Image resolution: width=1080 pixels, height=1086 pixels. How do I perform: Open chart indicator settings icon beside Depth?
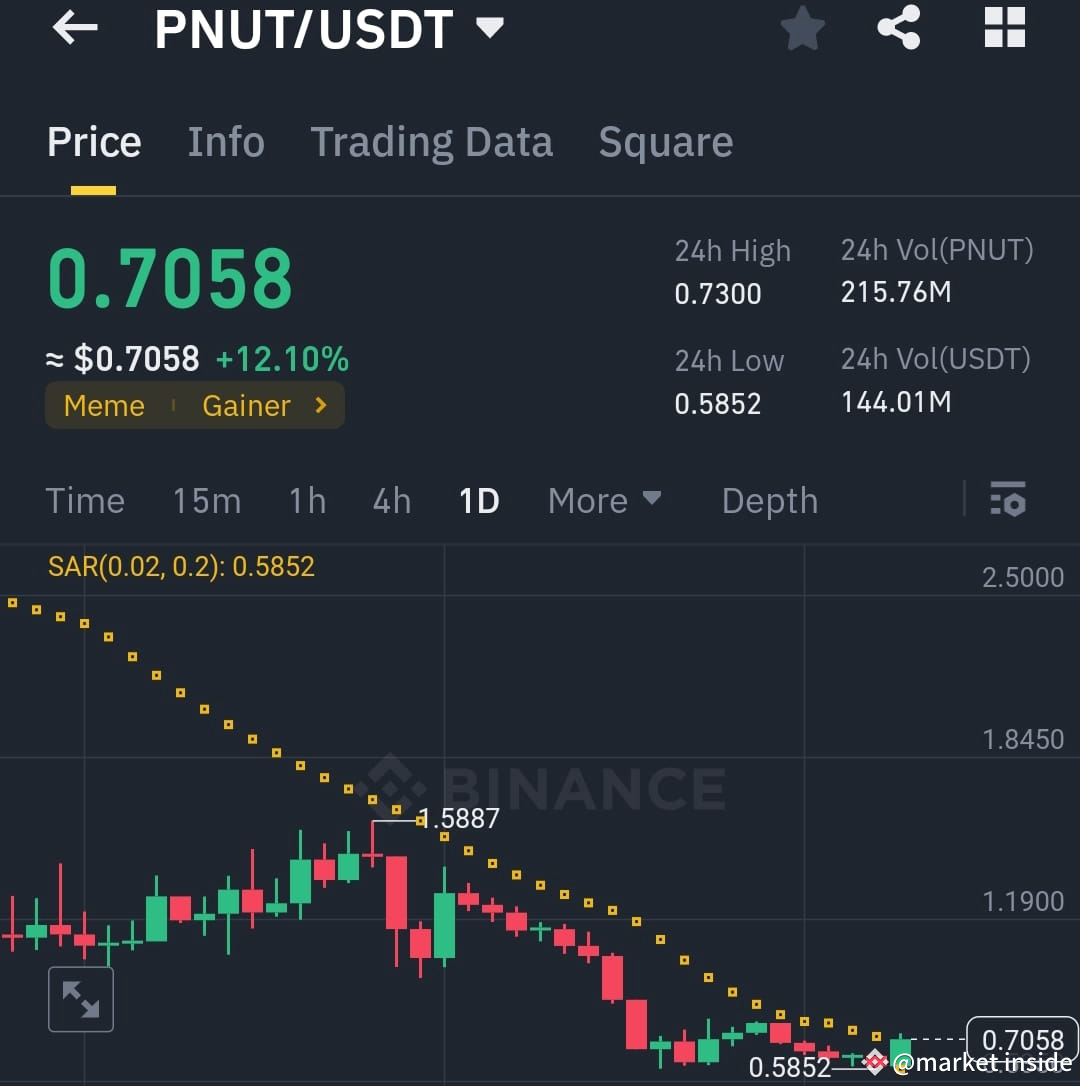pos(1008,500)
